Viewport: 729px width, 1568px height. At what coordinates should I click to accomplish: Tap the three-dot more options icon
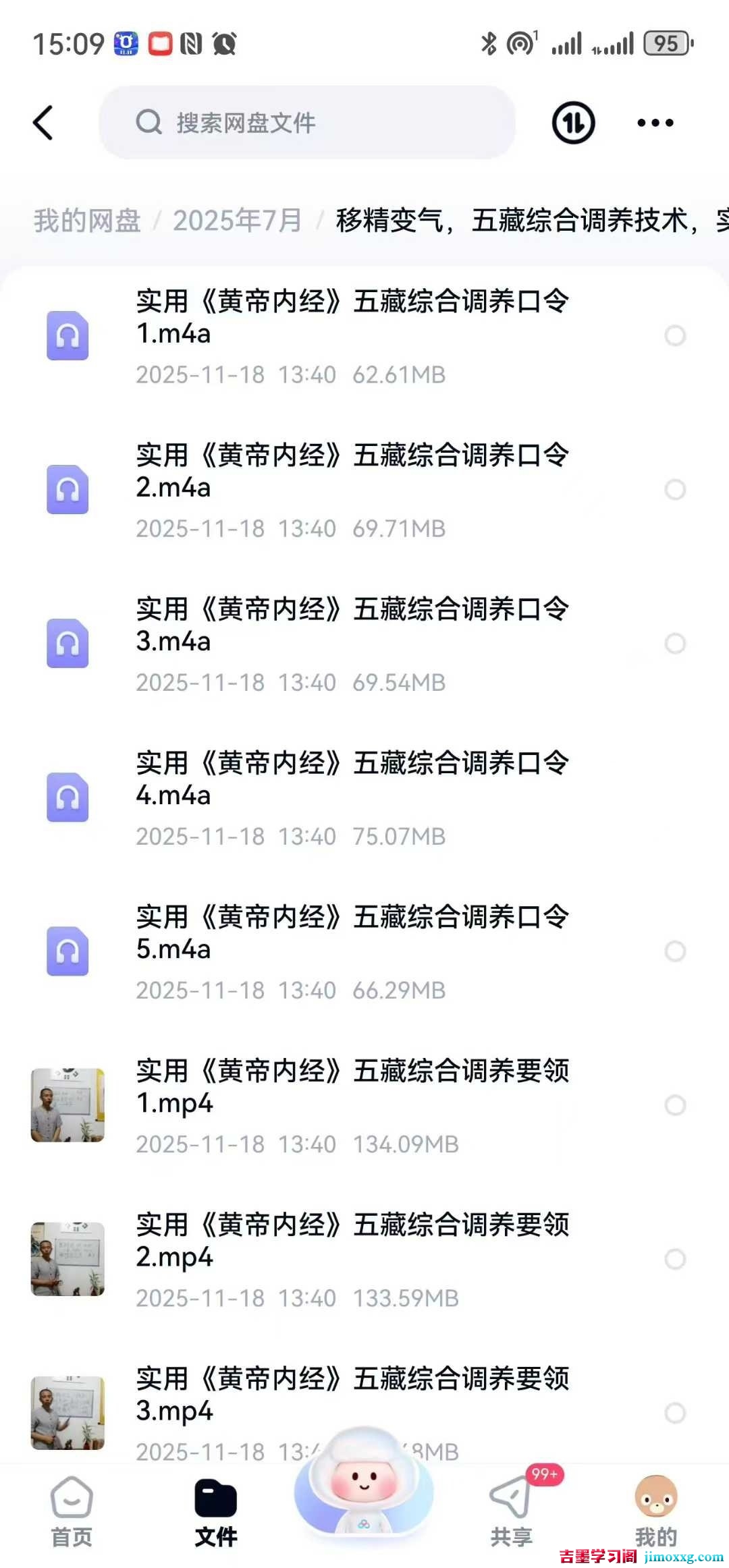(x=655, y=123)
